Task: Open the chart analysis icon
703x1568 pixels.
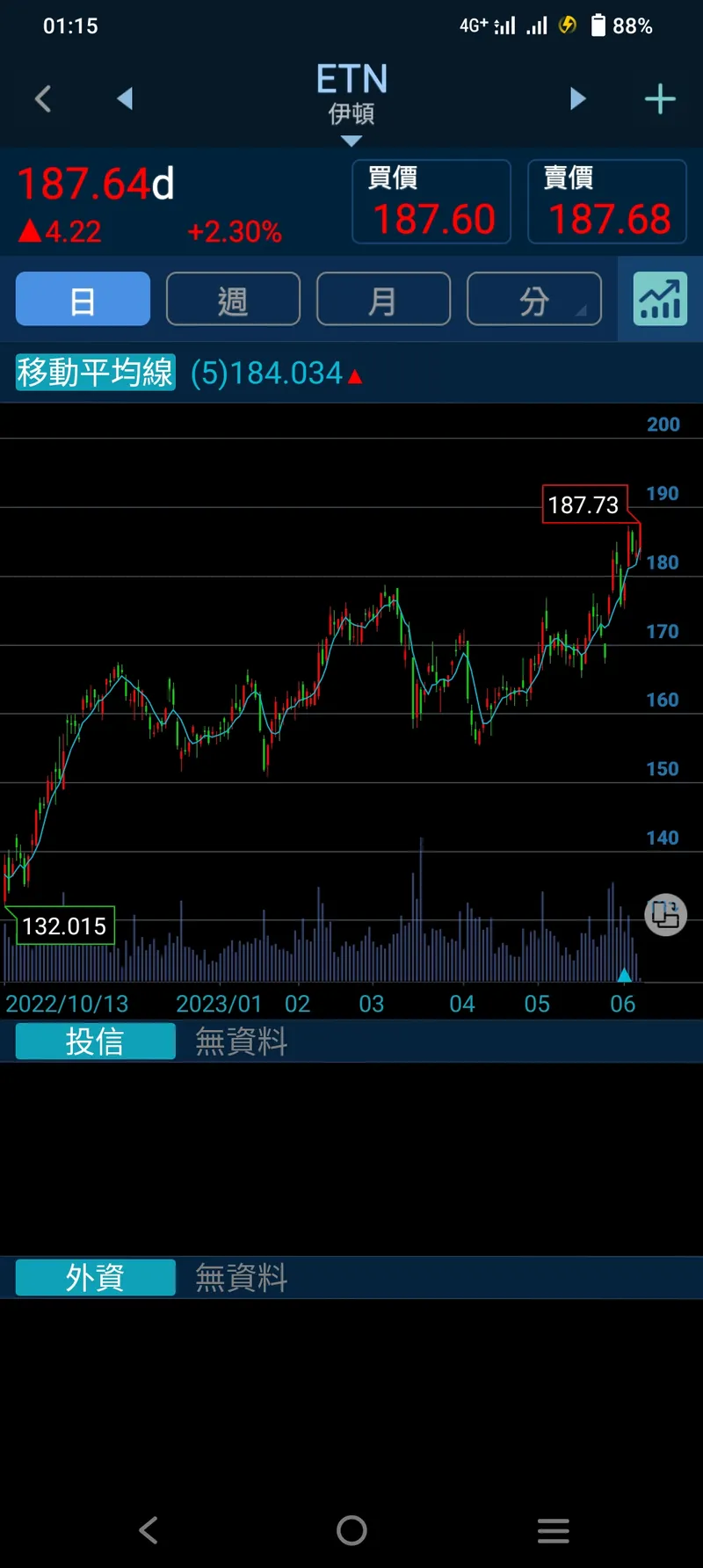Action: (x=660, y=300)
